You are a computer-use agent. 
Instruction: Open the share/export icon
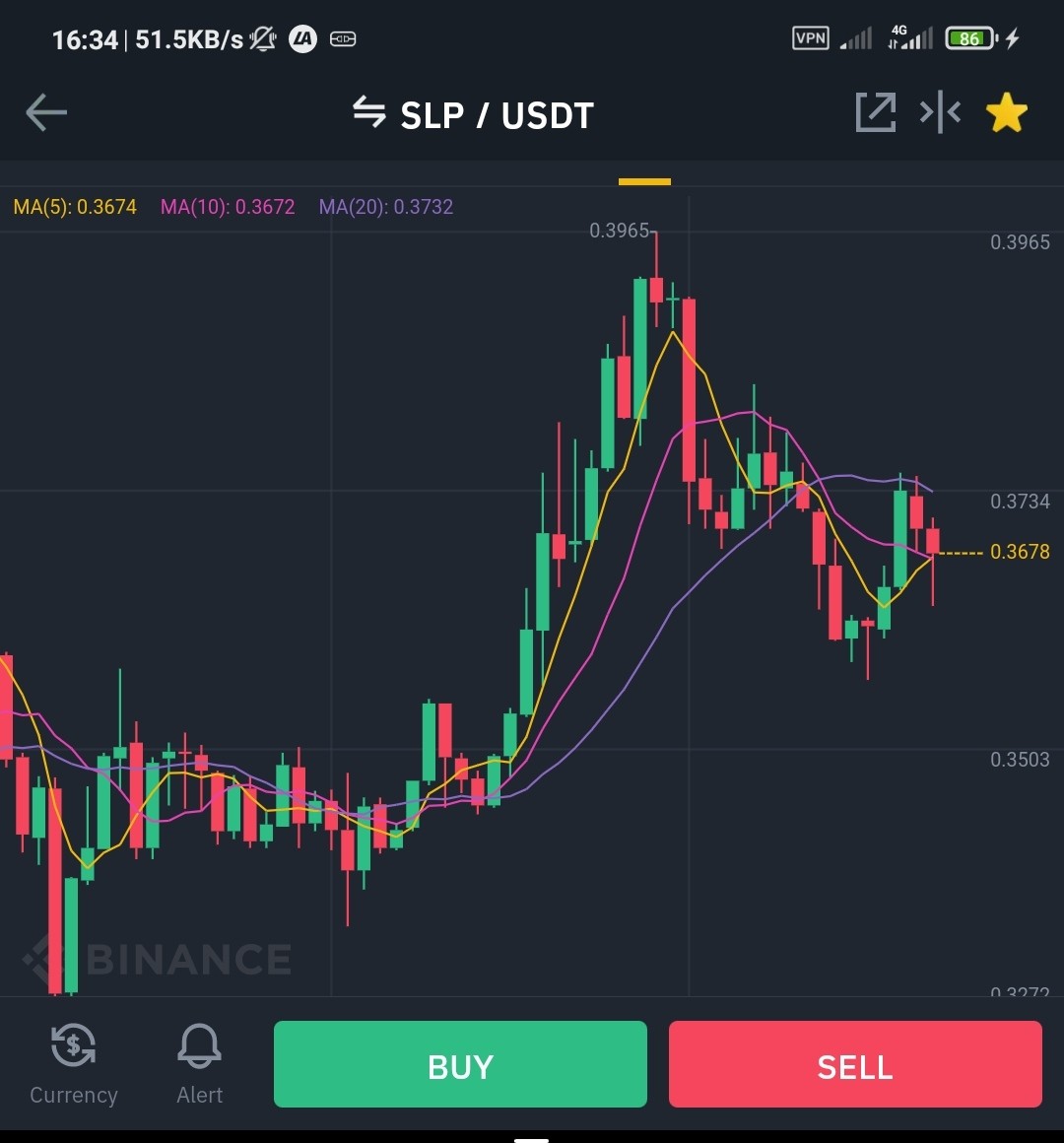pos(875,112)
